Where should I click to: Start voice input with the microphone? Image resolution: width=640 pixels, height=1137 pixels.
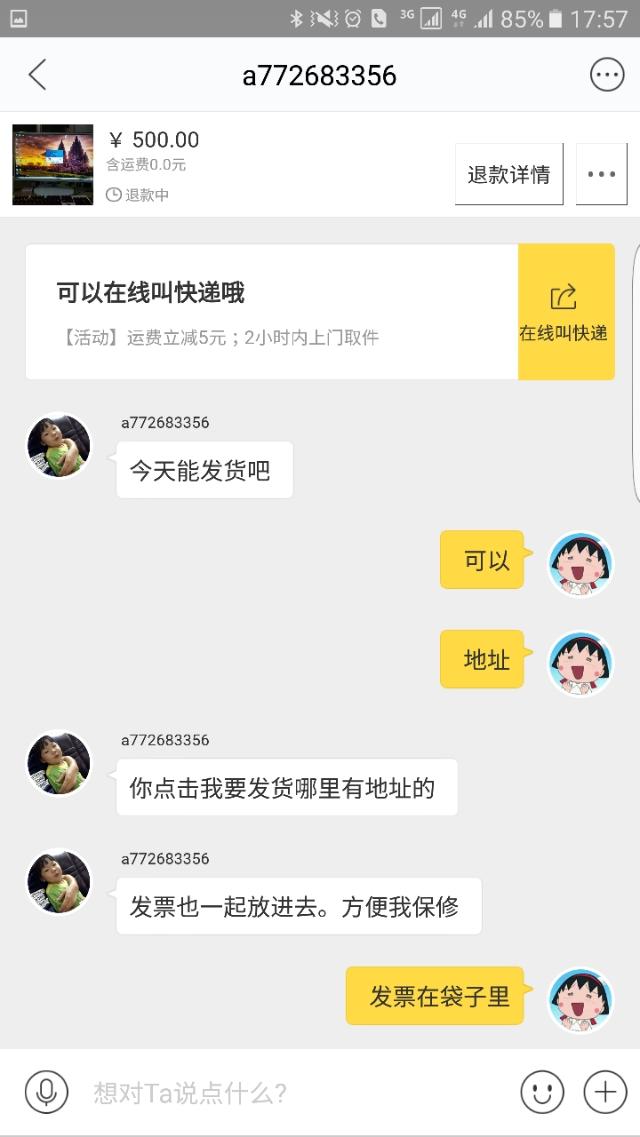(x=46, y=1091)
